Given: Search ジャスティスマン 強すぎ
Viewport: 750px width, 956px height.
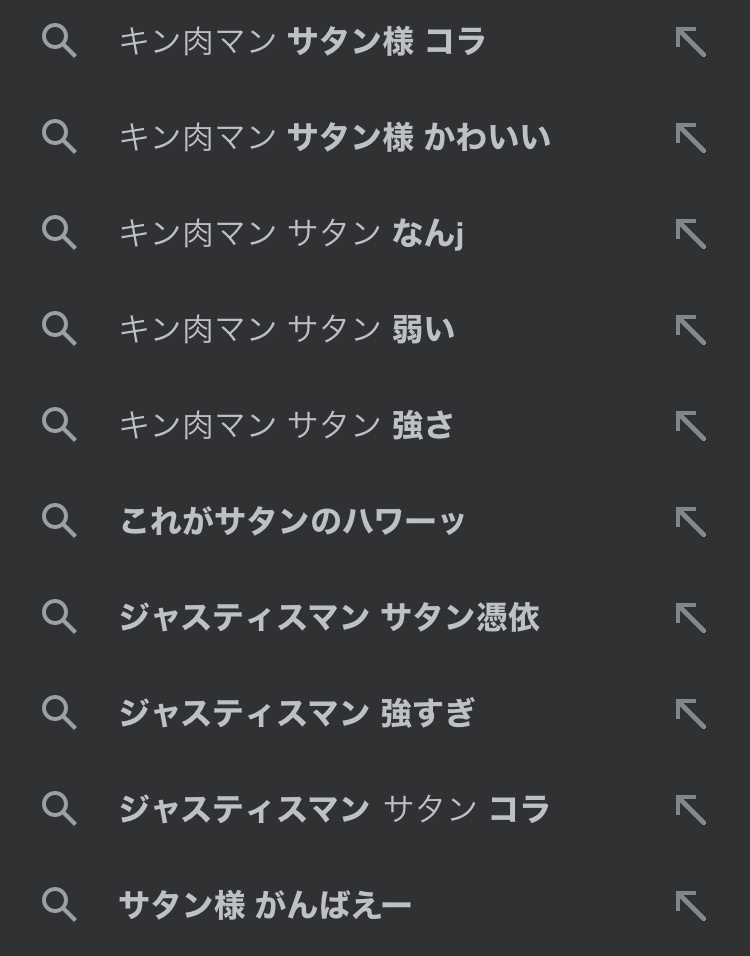Looking at the screenshot, I should coord(375,713).
